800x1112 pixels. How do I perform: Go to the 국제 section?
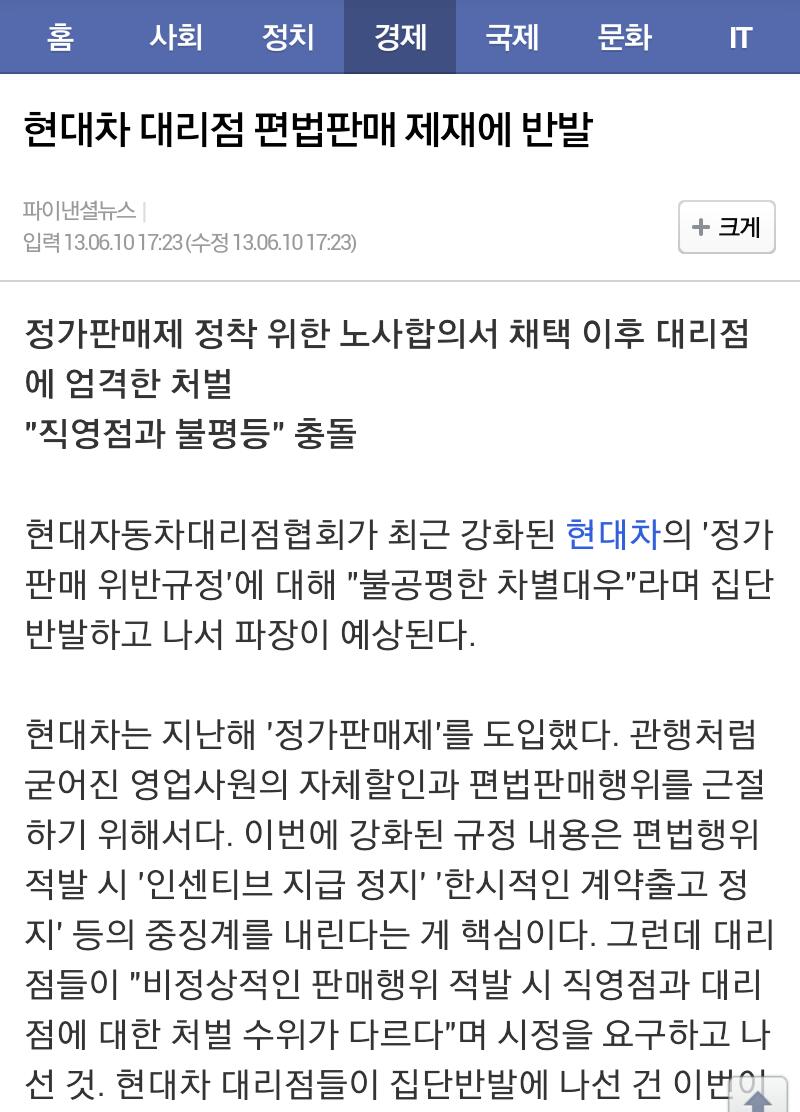tap(512, 37)
